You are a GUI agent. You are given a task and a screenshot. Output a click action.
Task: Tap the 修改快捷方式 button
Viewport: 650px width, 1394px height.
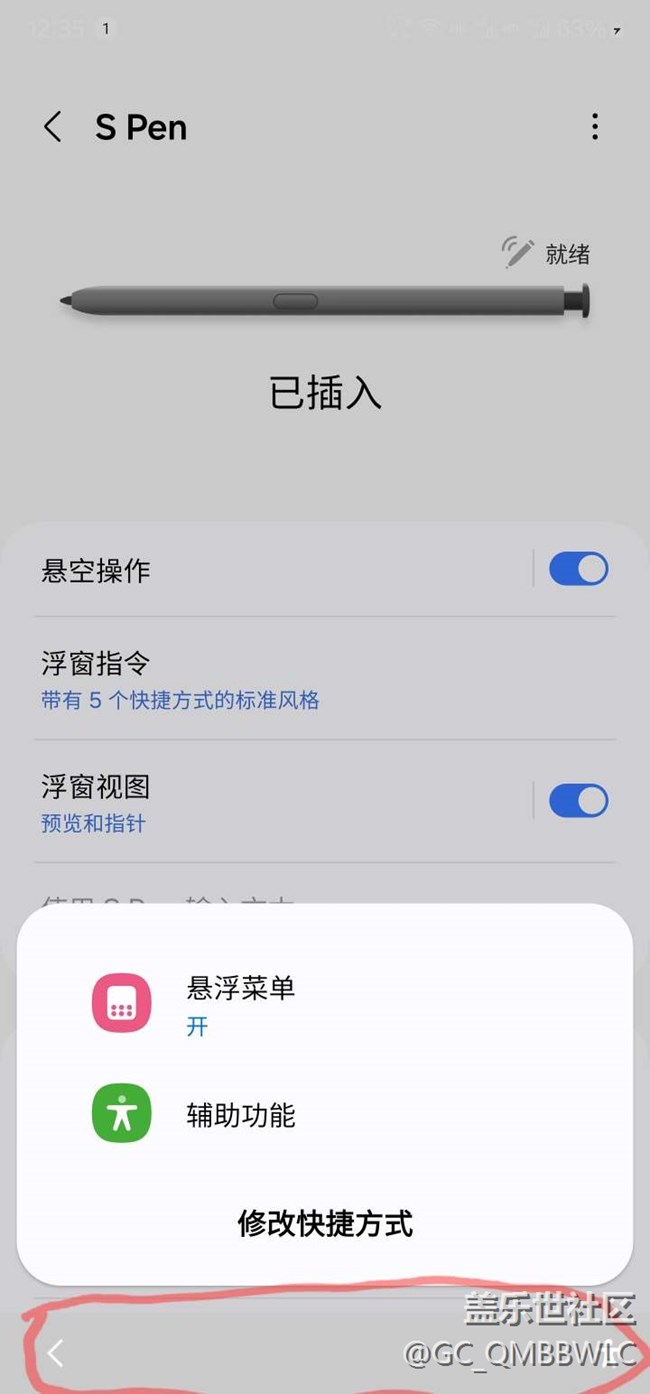pyautogui.click(x=325, y=1223)
